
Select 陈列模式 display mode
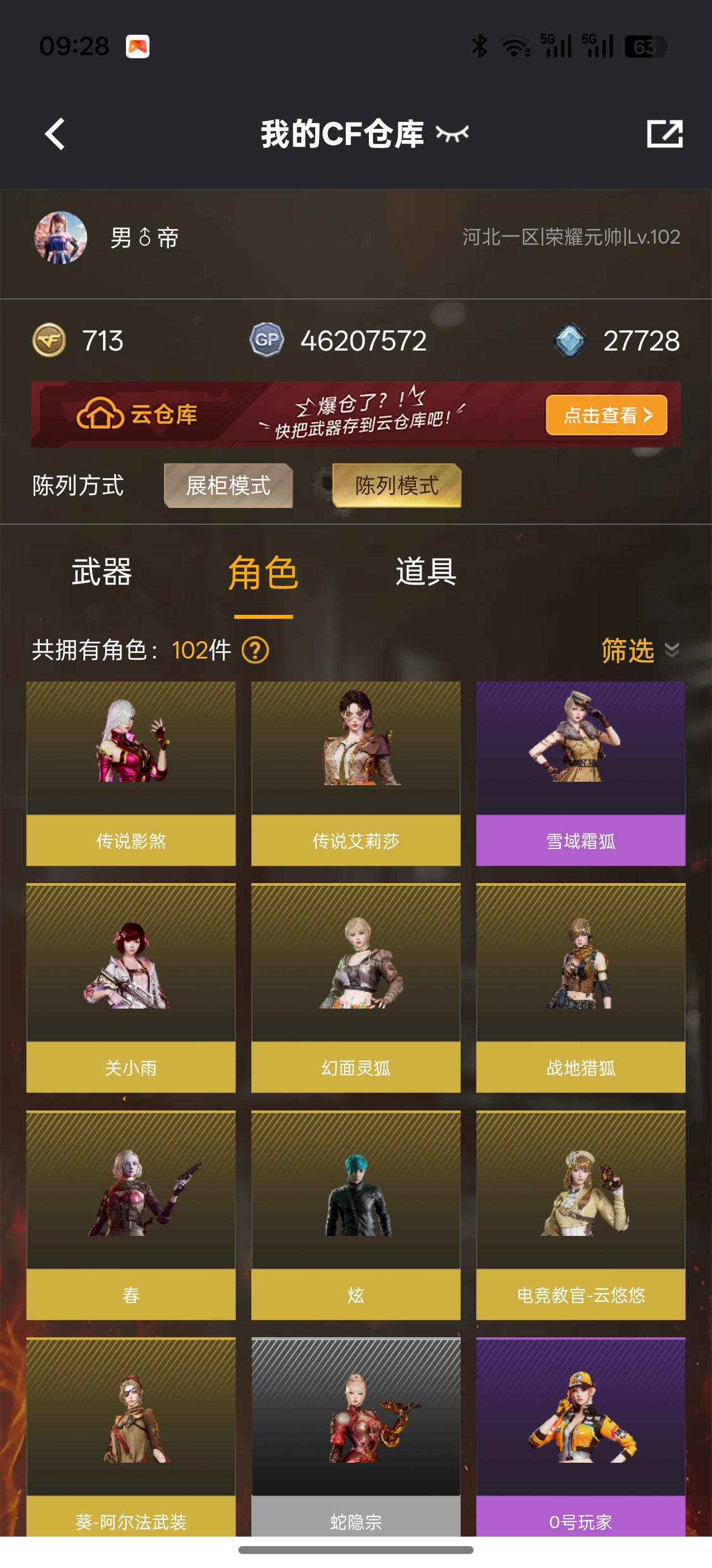(397, 486)
